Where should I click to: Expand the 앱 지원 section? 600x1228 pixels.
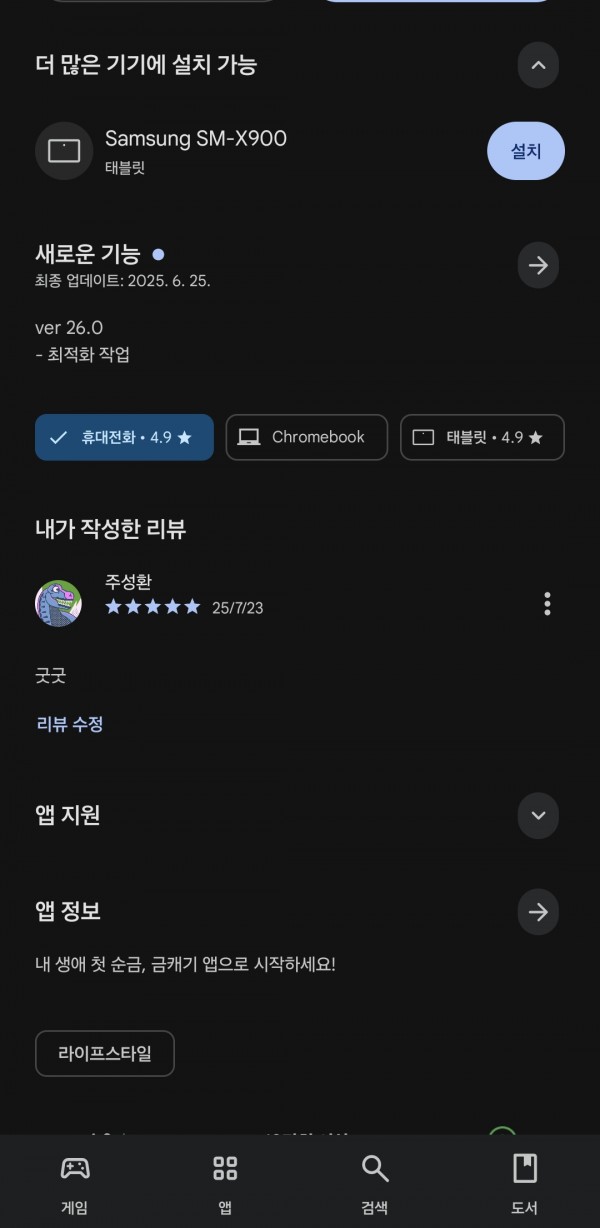coord(538,815)
